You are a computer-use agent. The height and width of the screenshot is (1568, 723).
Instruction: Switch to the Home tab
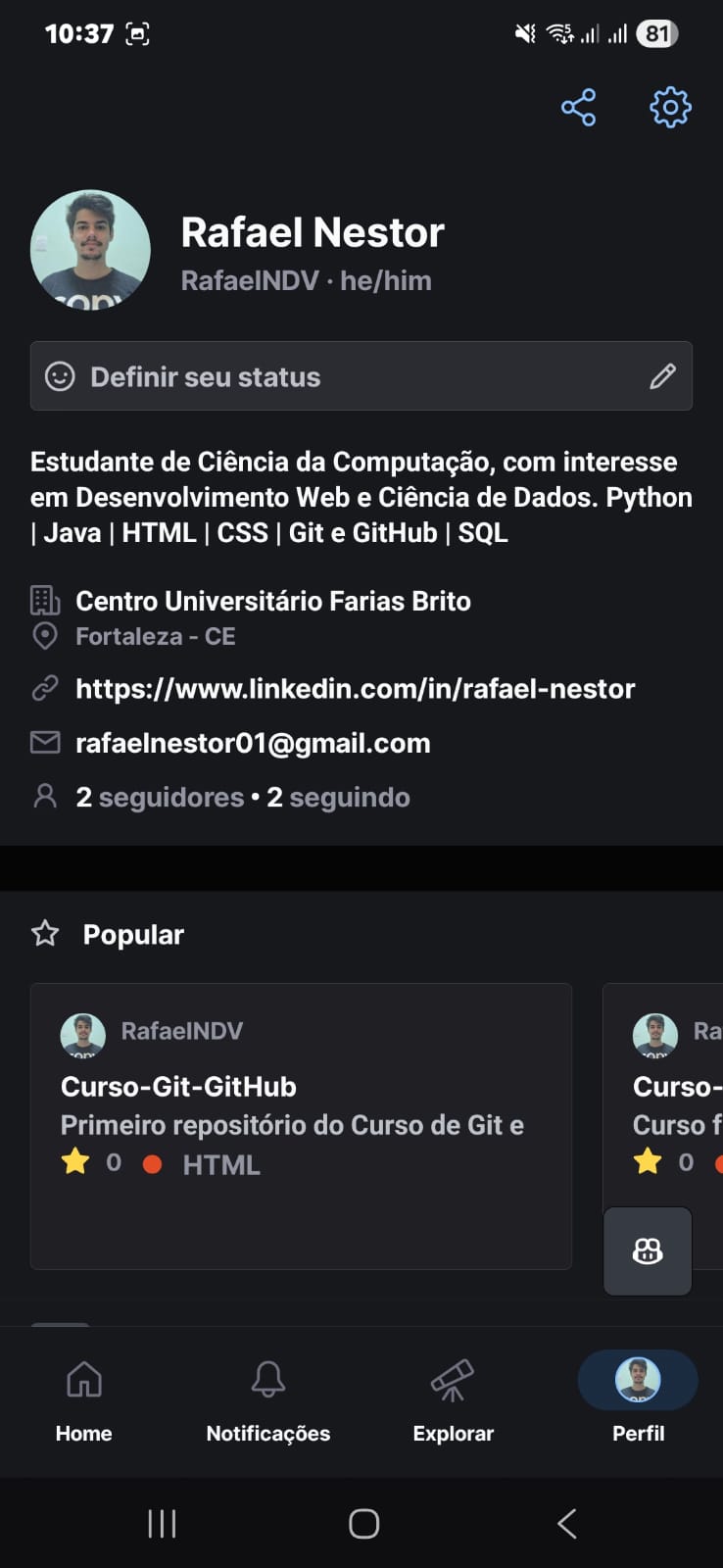pos(84,1399)
